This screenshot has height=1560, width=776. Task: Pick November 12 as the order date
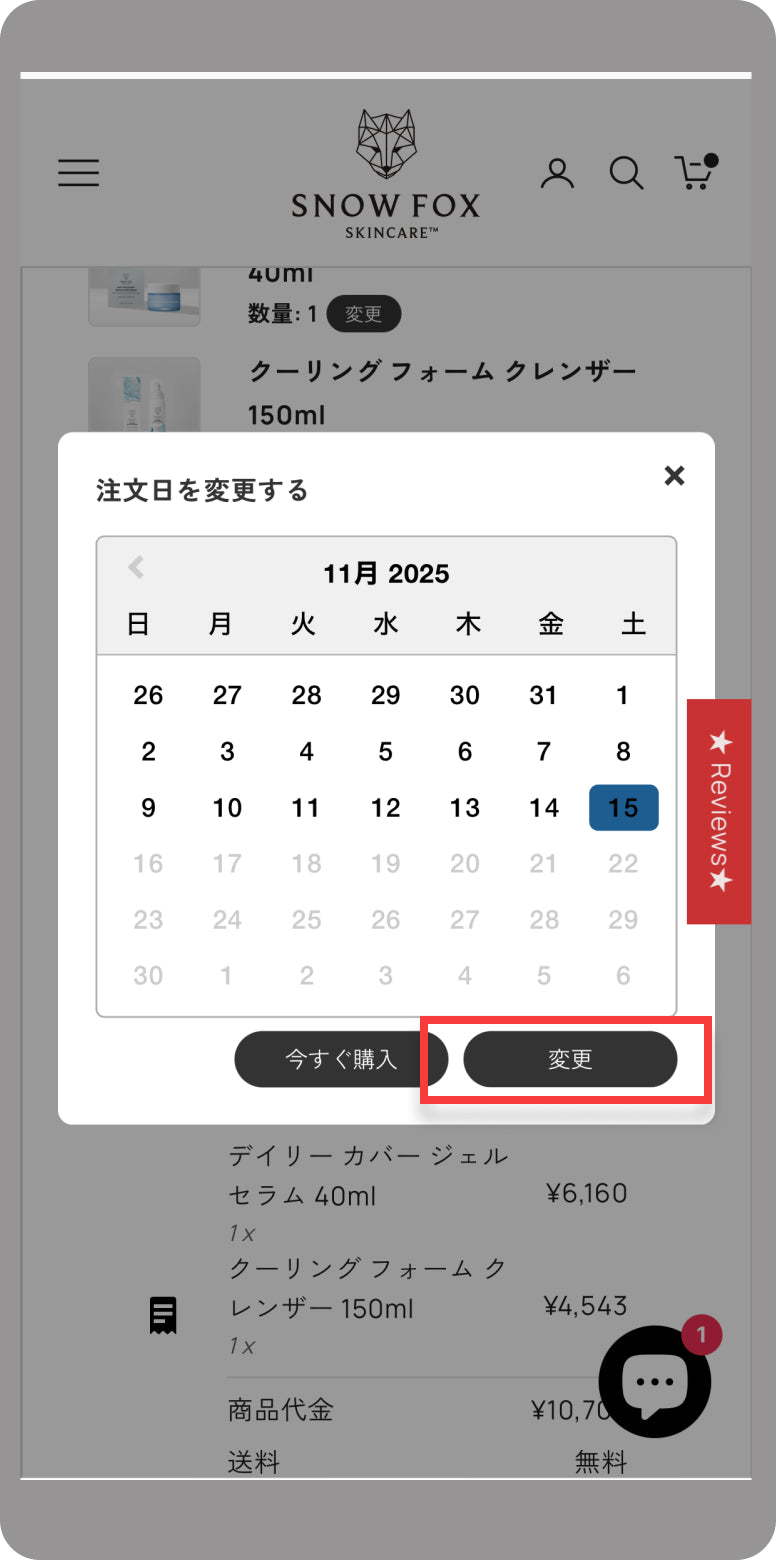coord(385,808)
